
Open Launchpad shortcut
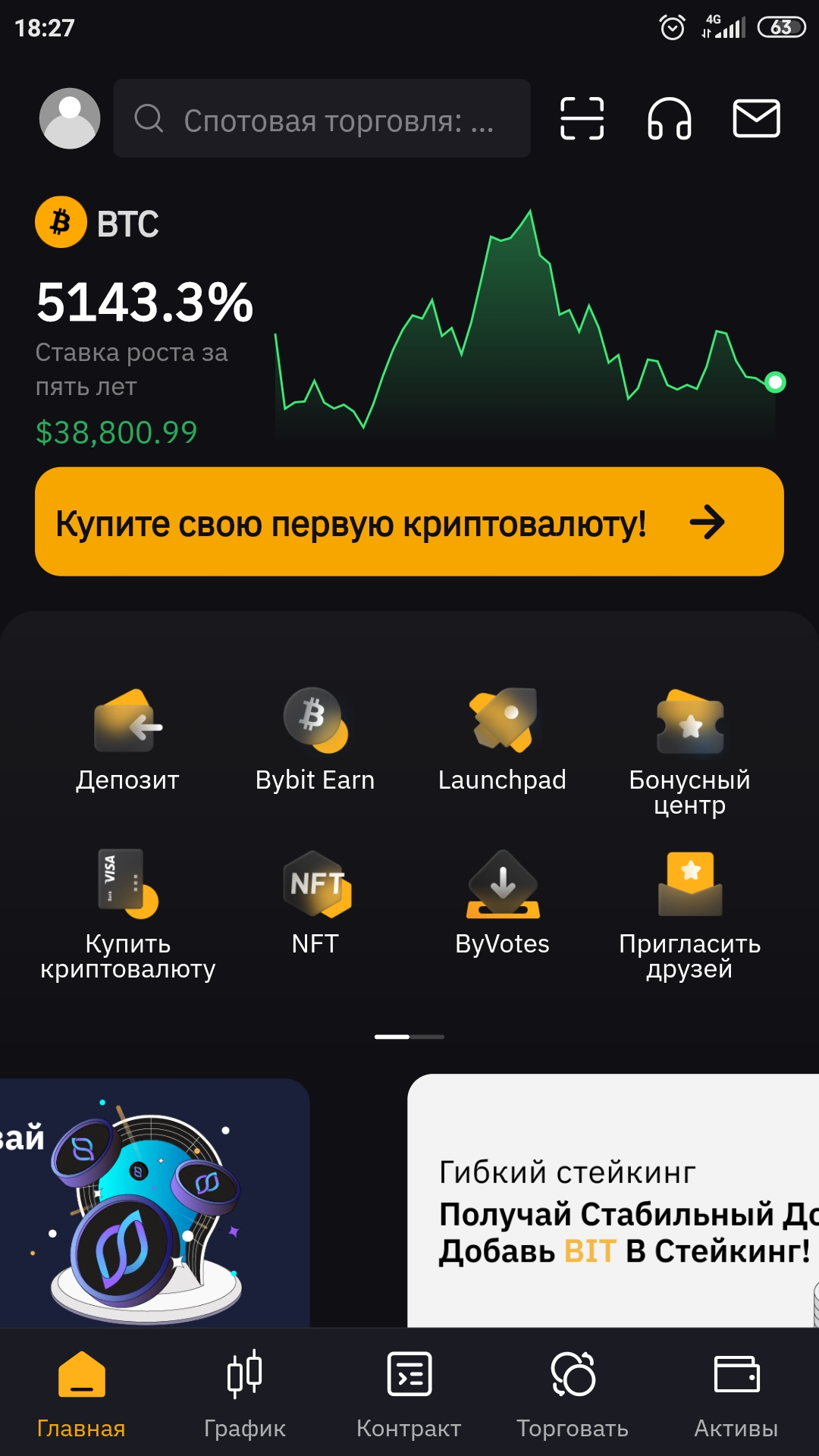[502, 739]
